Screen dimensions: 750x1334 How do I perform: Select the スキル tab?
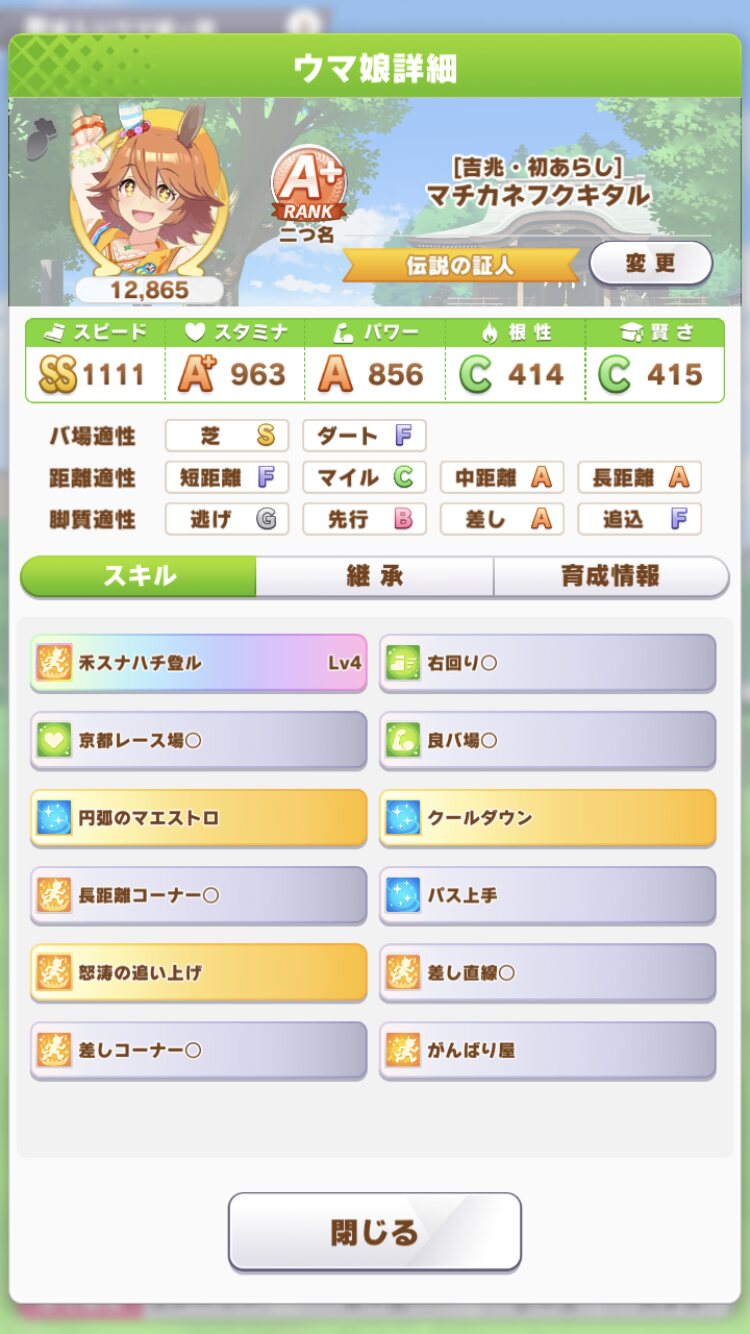139,576
